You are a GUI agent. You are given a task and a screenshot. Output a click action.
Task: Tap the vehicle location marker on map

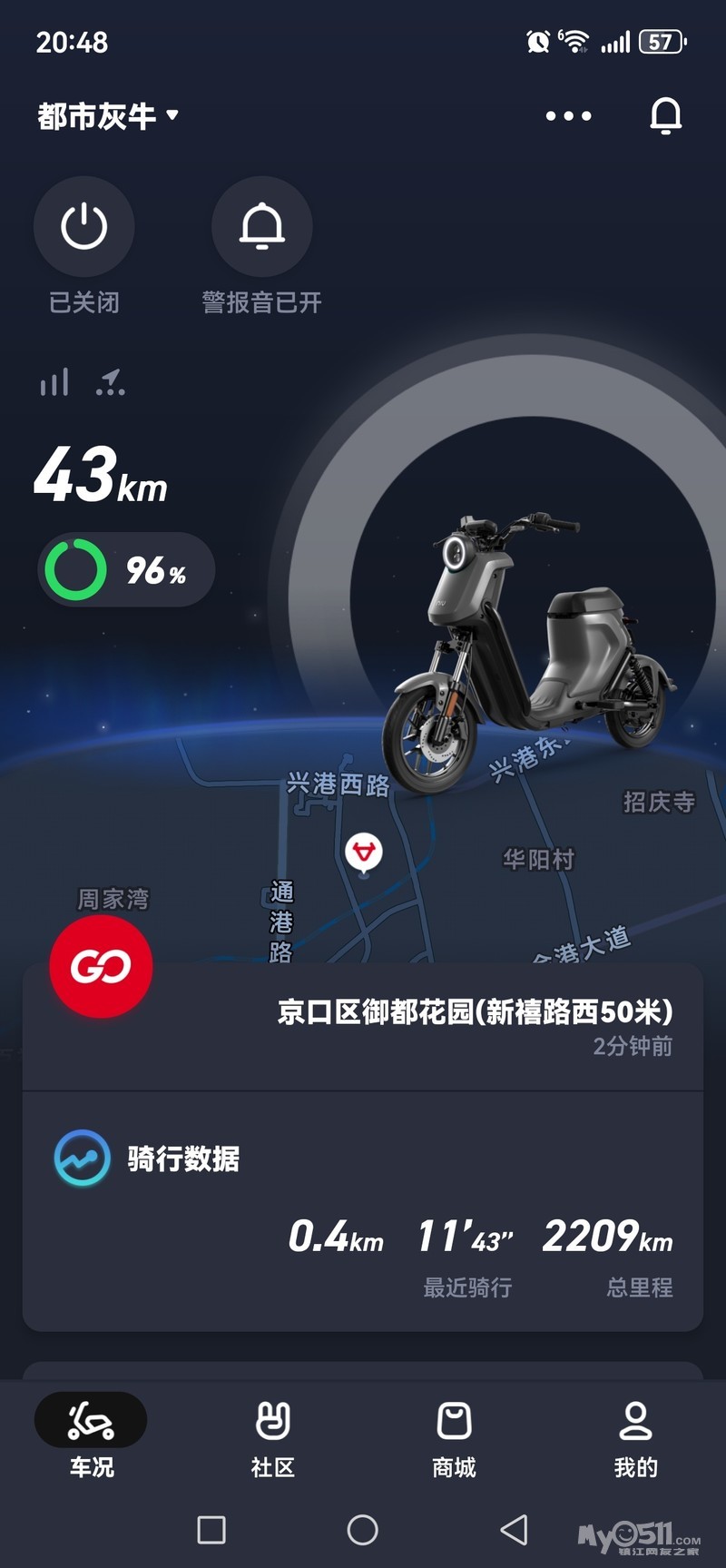[364, 853]
